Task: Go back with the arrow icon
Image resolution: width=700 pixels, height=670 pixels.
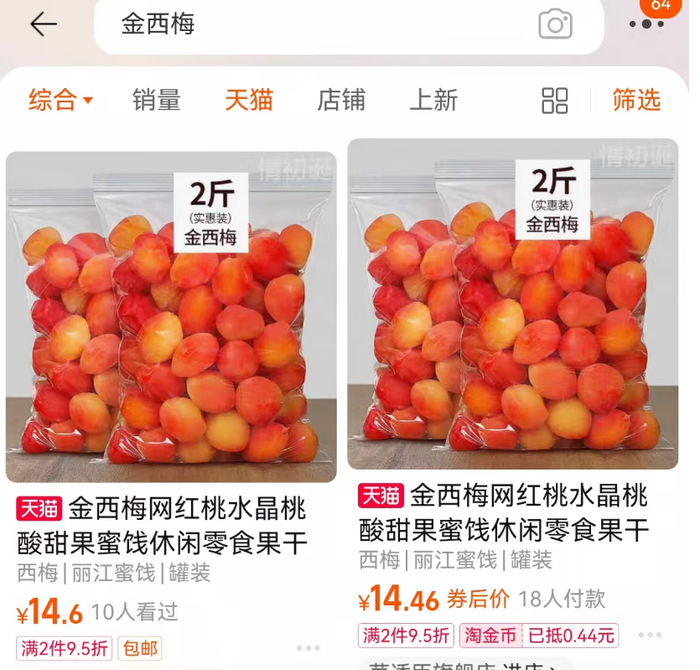Action: [43, 25]
